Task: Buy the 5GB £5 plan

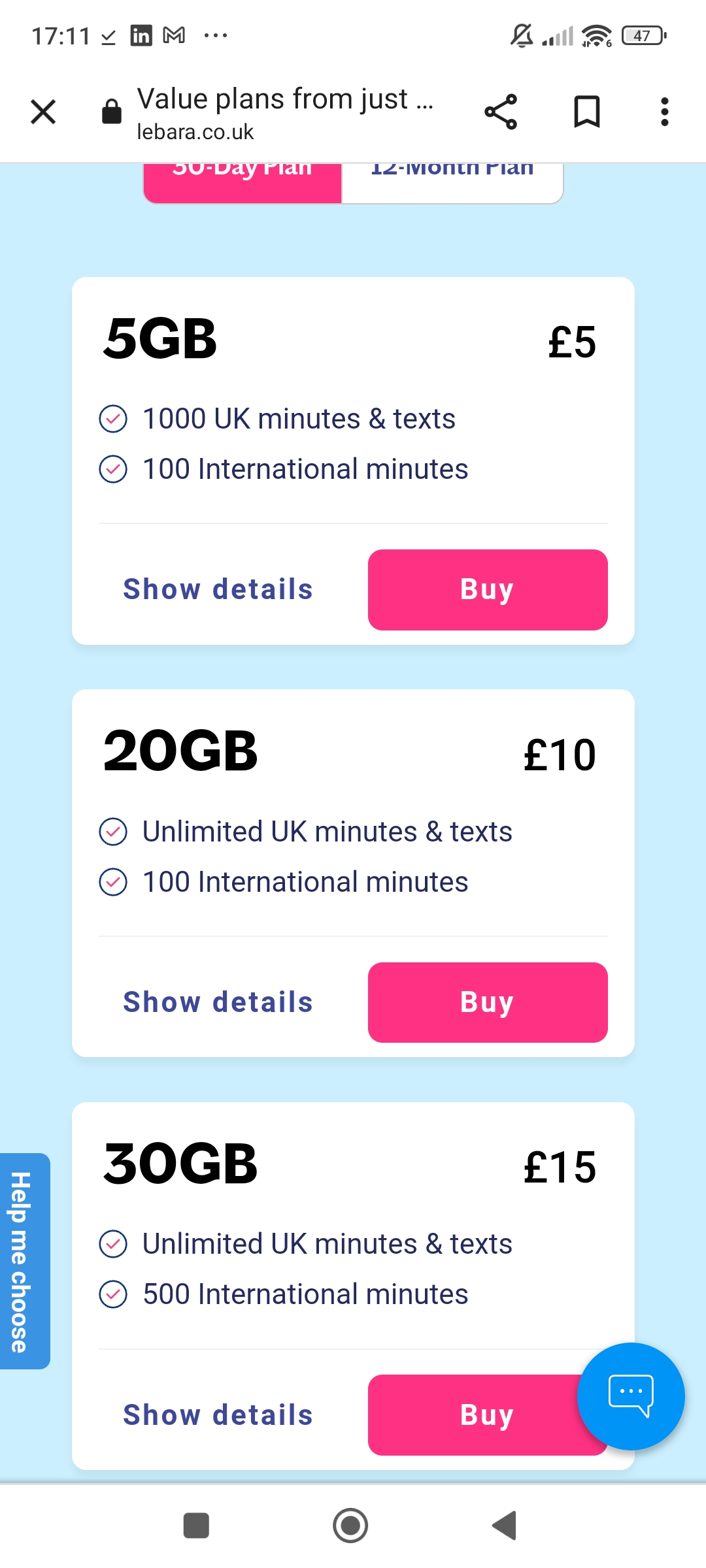Action: [488, 589]
